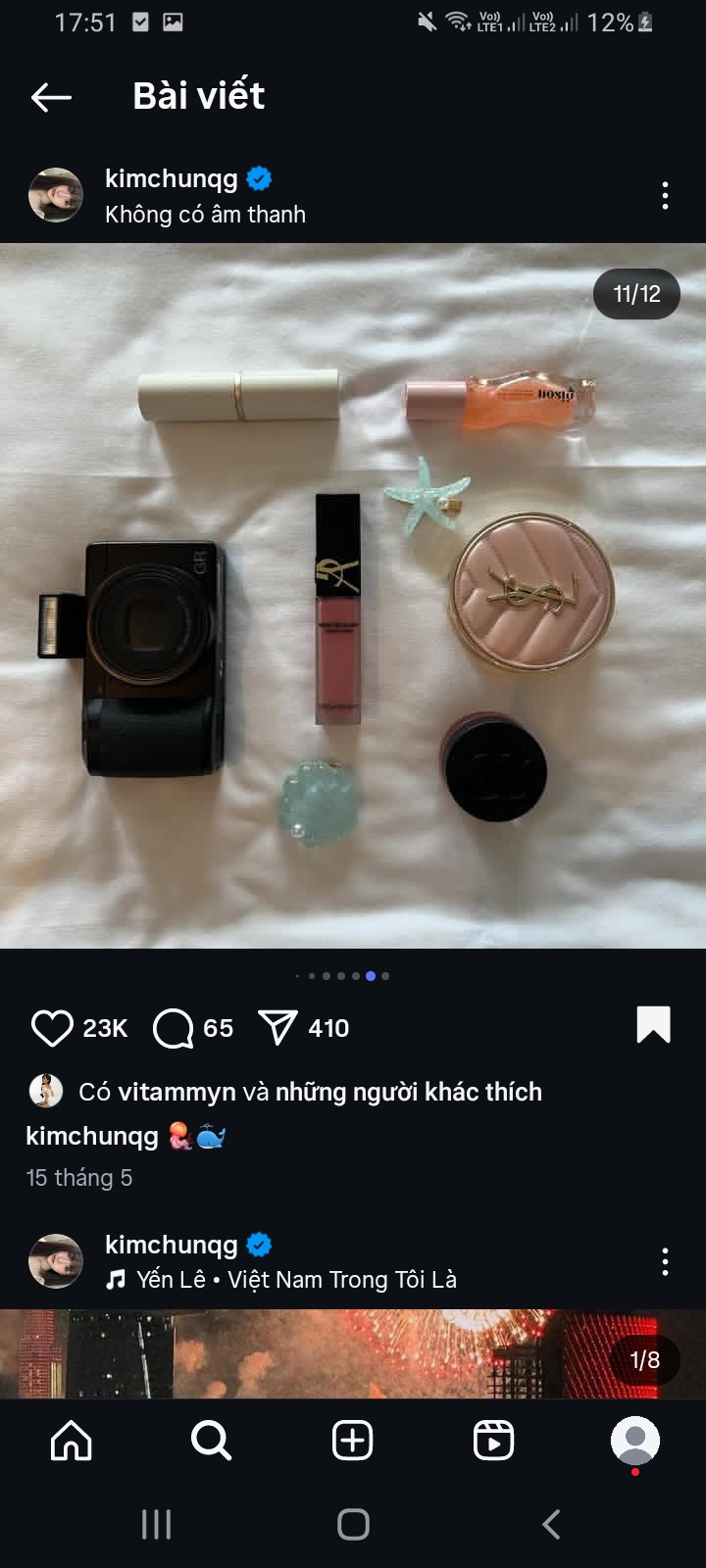Screen dimensions: 706x1568
Task: Share the post via the send icon
Action: click(277, 1028)
